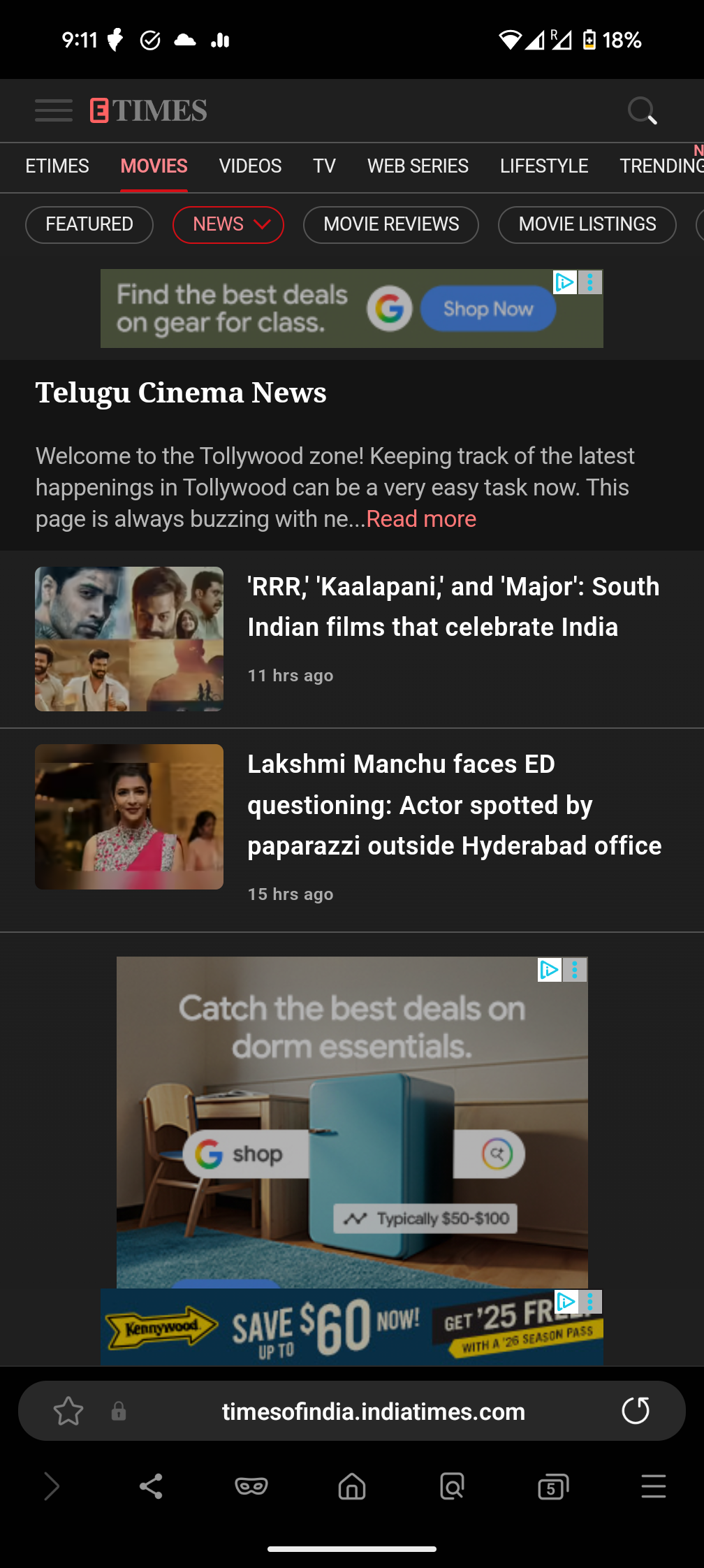Open the hamburger navigation menu
Viewport: 704px width, 1568px height.
point(53,110)
